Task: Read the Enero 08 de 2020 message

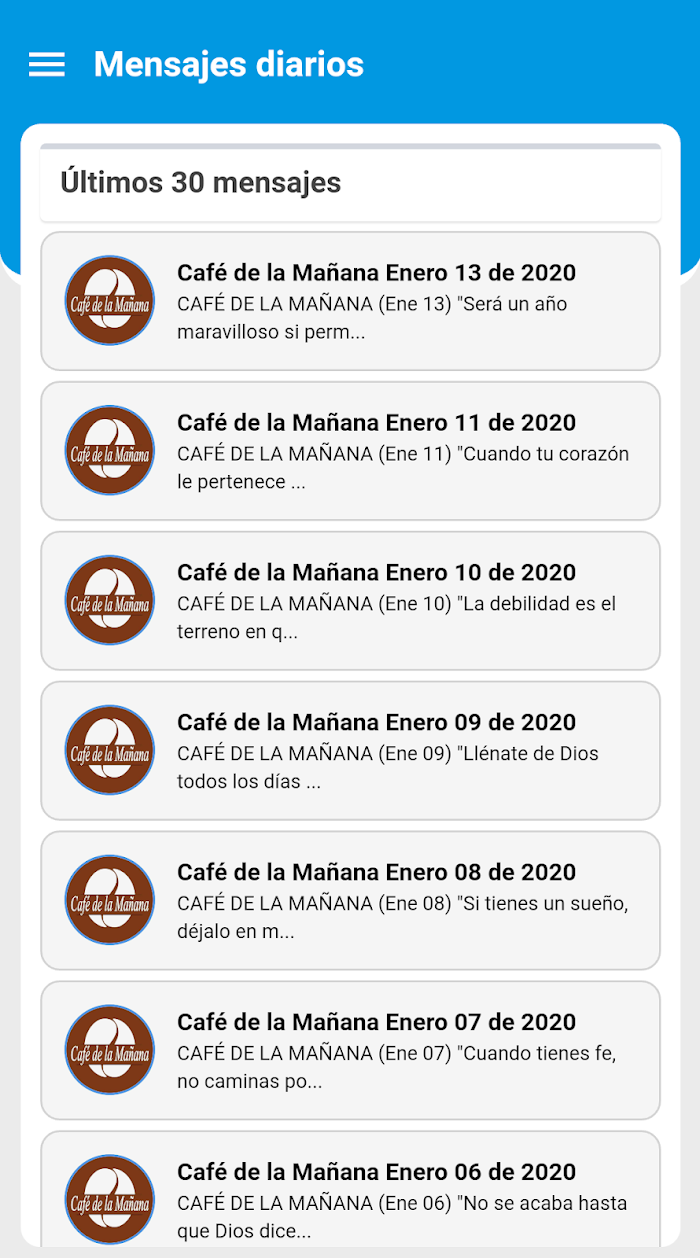Action: pyautogui.click(x=350, y=901)
